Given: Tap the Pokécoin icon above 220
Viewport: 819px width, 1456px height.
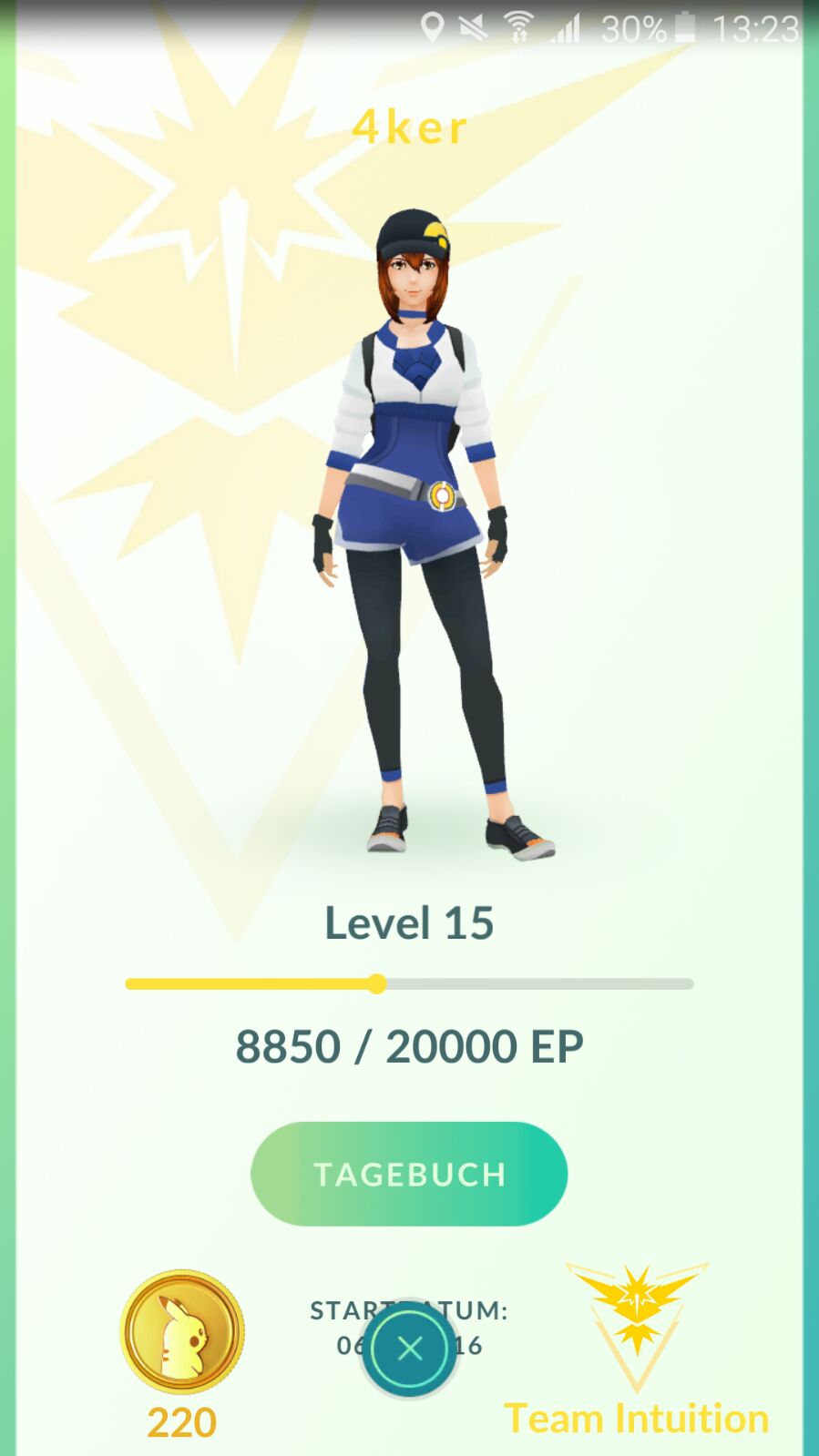Looking at the screenshot, I should pos(182,1330).
